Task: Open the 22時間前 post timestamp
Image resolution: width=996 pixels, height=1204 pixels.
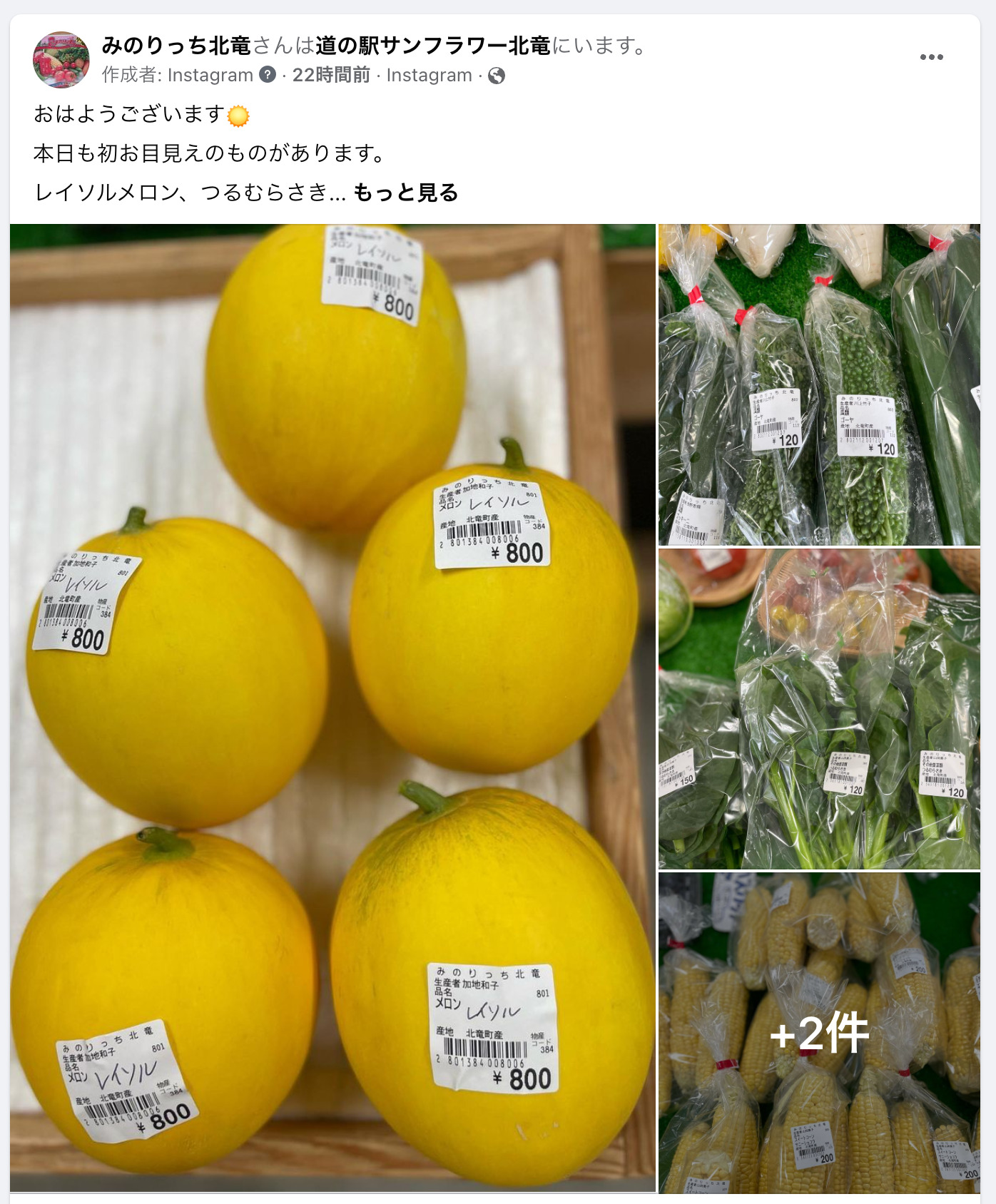Action: click(x=331, y=75)
